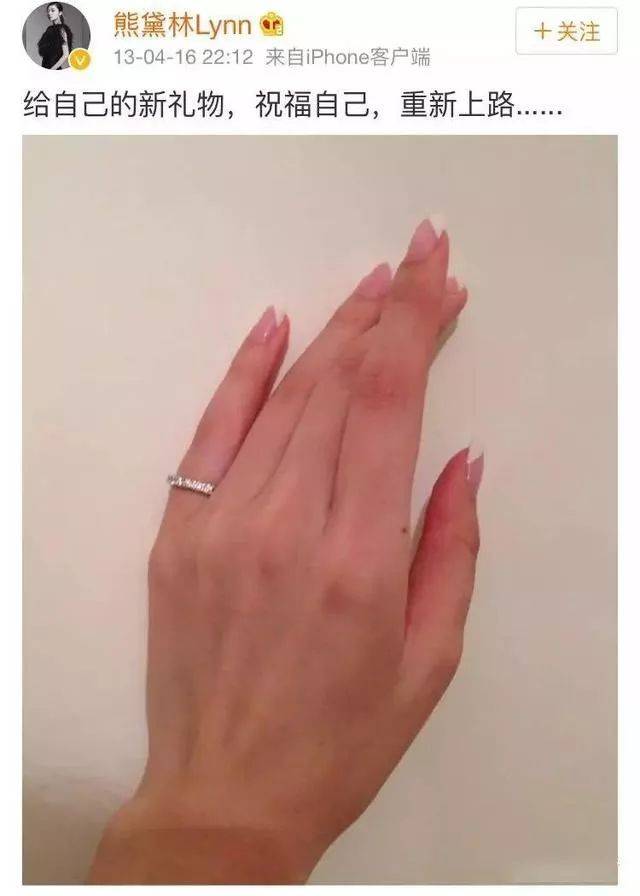
Task: Tap the 来自iPhone客户端 source link
Action: 349,58
